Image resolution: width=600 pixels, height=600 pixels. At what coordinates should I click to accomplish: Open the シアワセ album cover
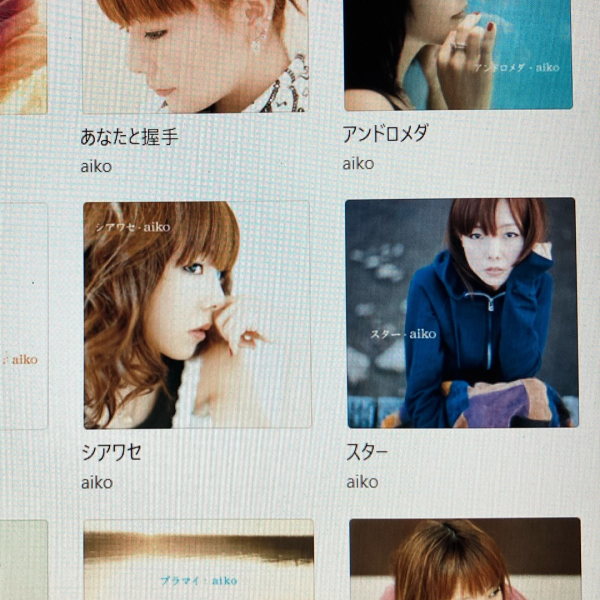tap(197, 315)
